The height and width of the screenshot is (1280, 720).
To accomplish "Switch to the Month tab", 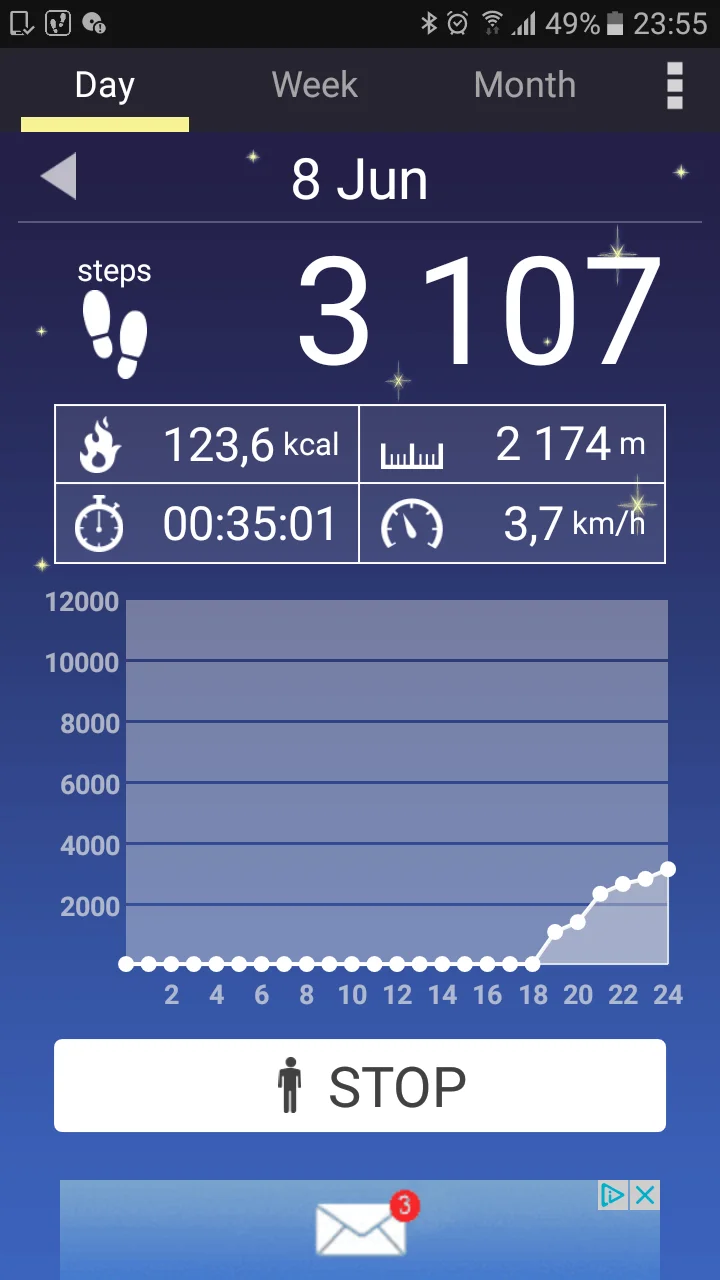I will (x=524, y=86).
